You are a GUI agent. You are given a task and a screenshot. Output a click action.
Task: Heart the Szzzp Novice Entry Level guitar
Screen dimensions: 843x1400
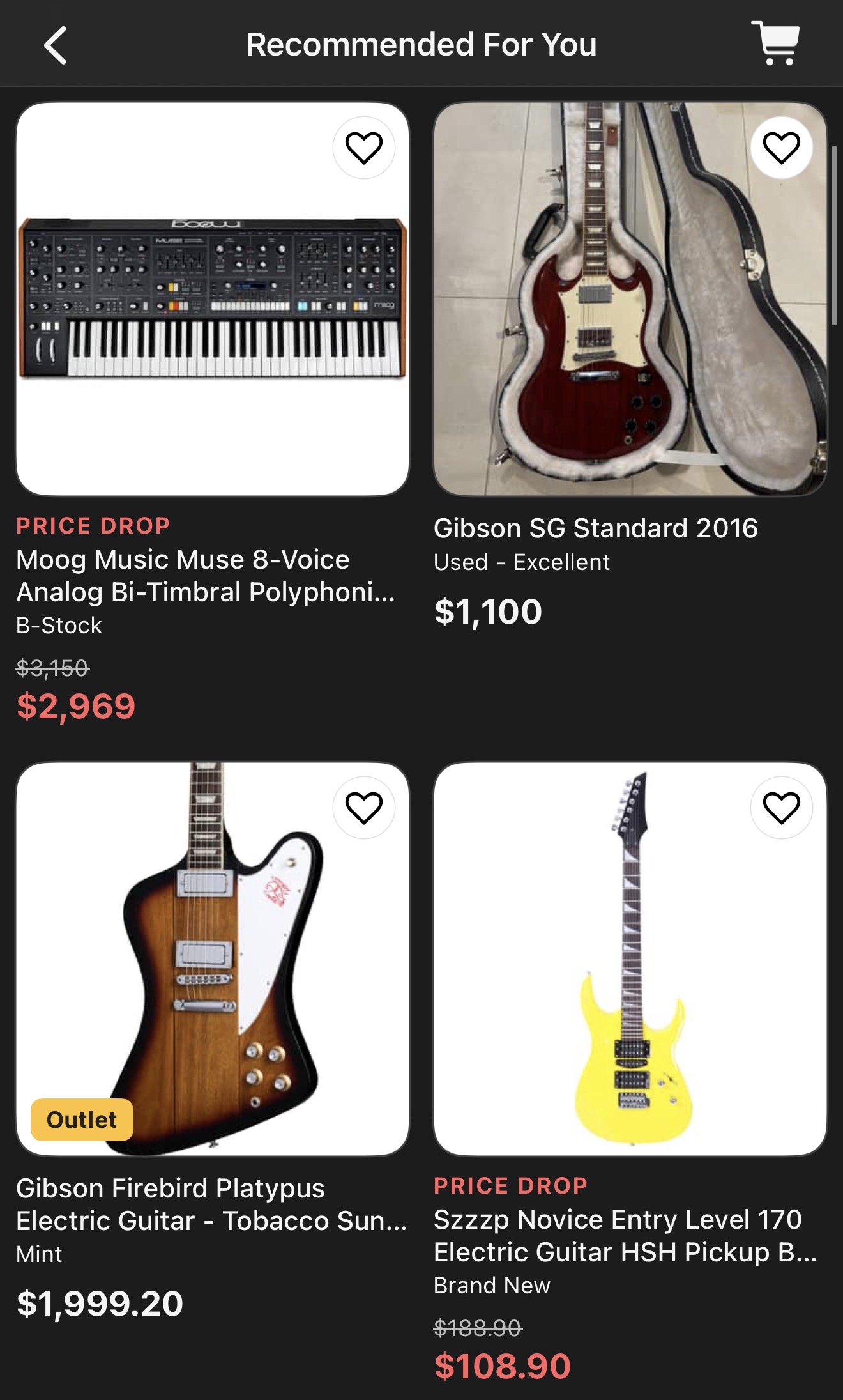coord(781,808)
